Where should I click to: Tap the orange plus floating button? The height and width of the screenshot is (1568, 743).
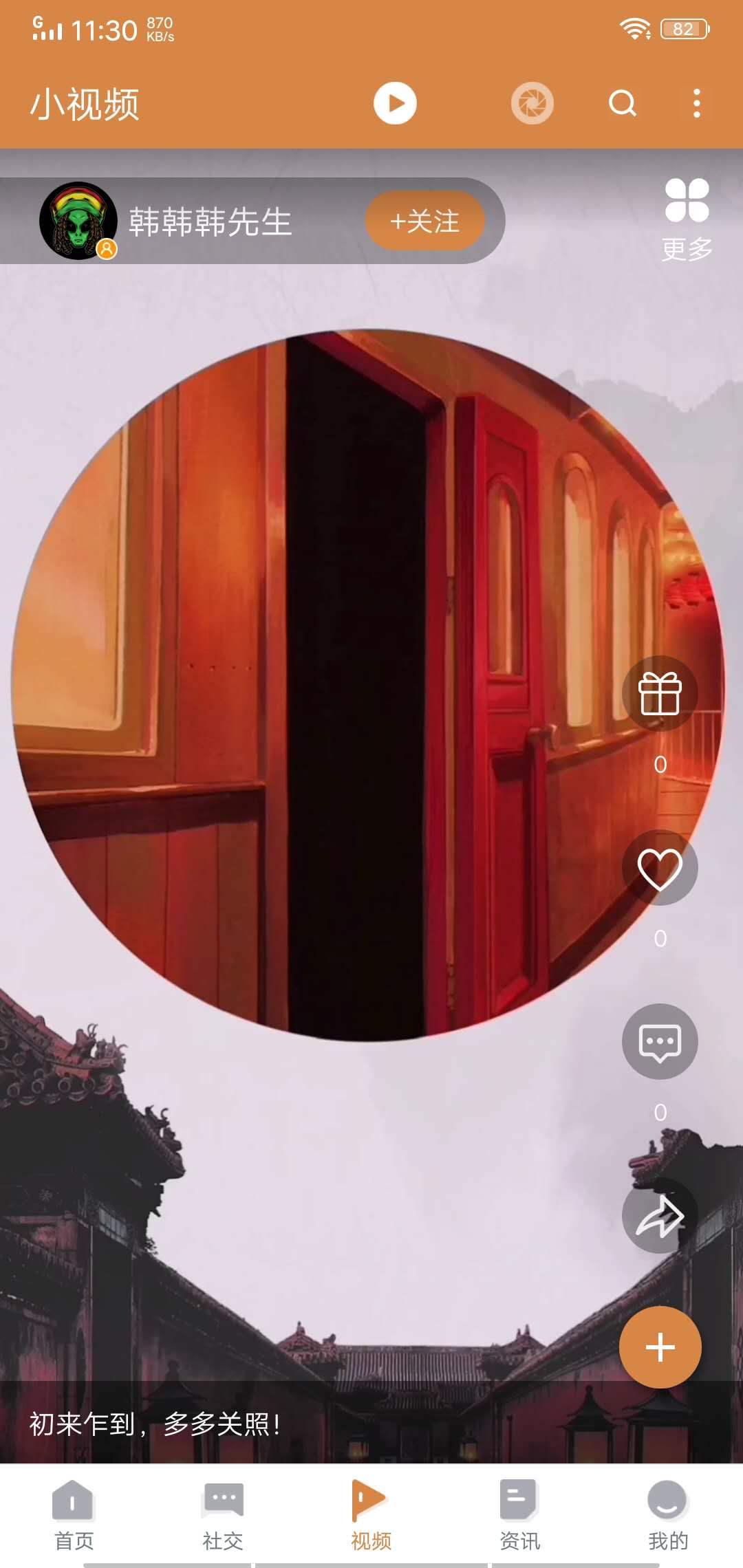(x=660, y=1347)
